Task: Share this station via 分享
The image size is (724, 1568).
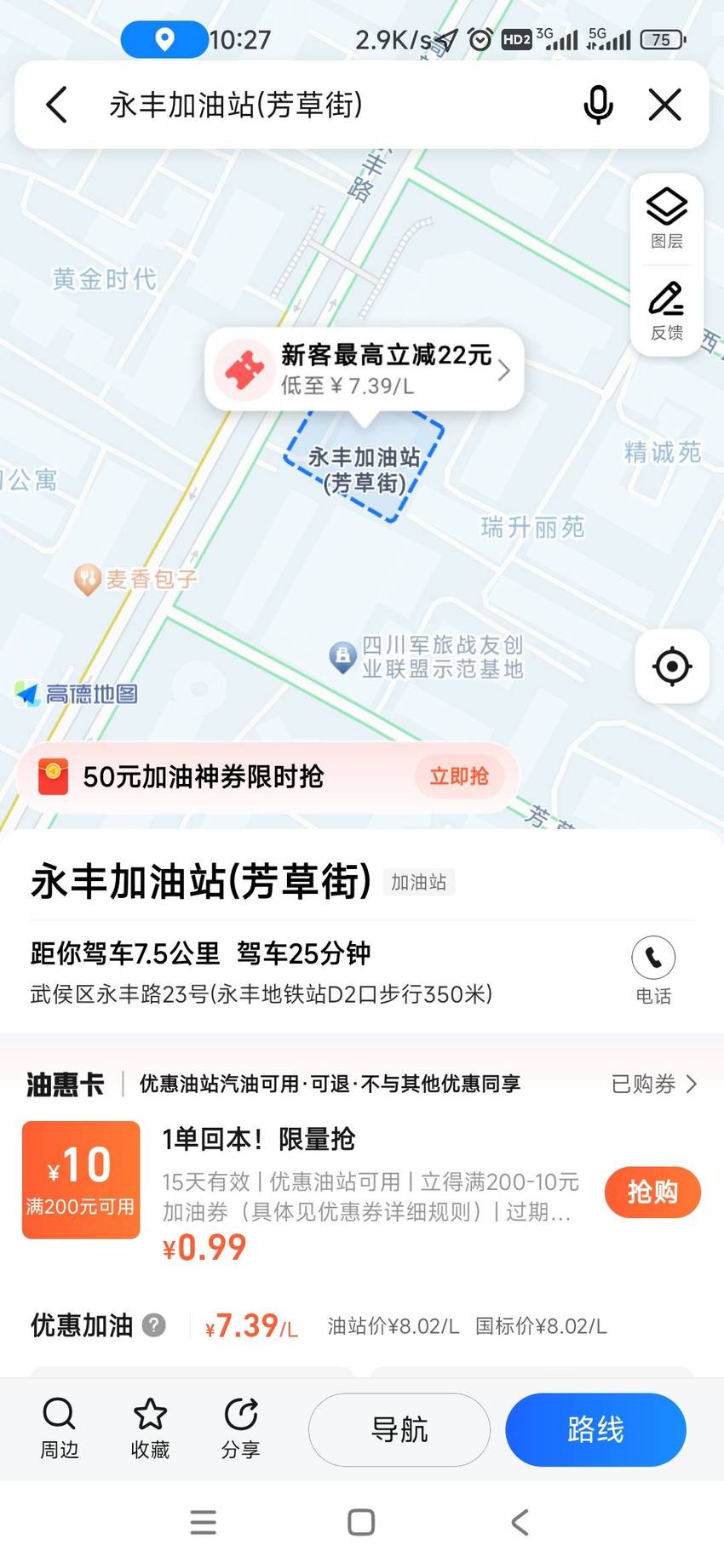Action: point(240,1428)
